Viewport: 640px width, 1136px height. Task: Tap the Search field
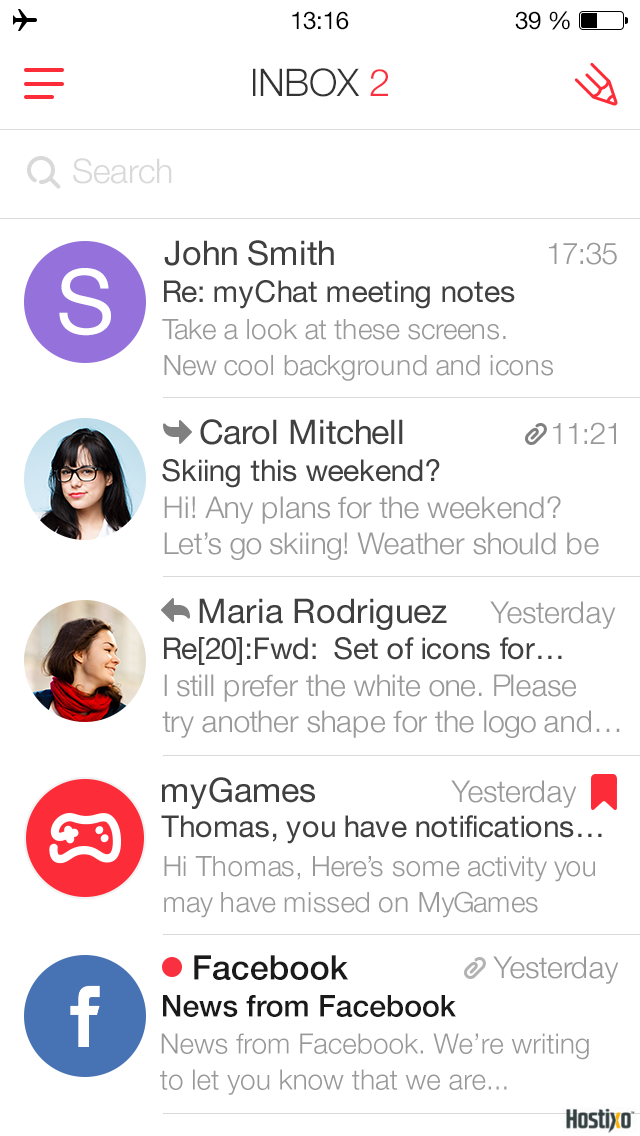coord(320,172)
